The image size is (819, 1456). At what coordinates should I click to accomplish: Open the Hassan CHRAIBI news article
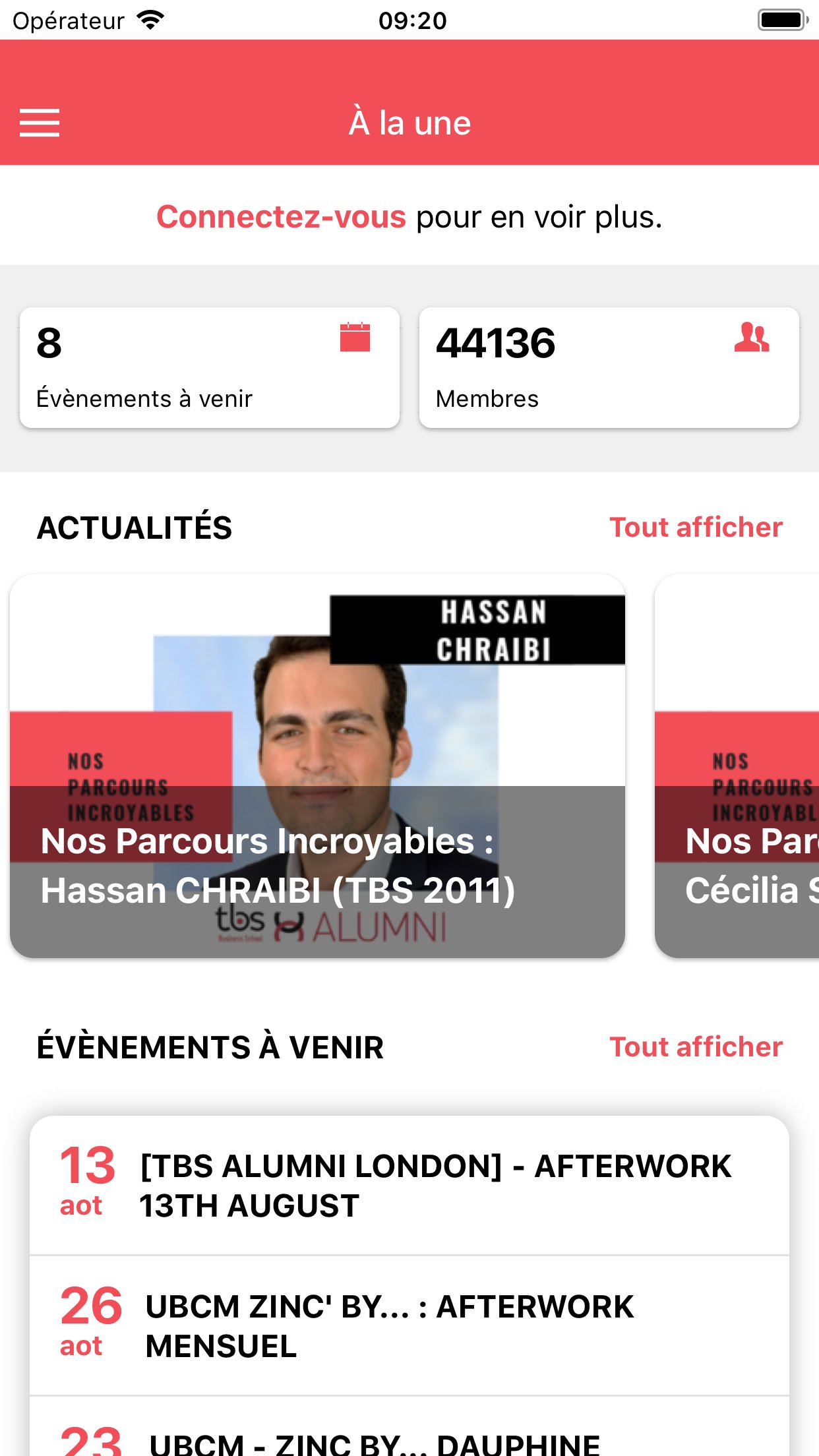(317, 765)
